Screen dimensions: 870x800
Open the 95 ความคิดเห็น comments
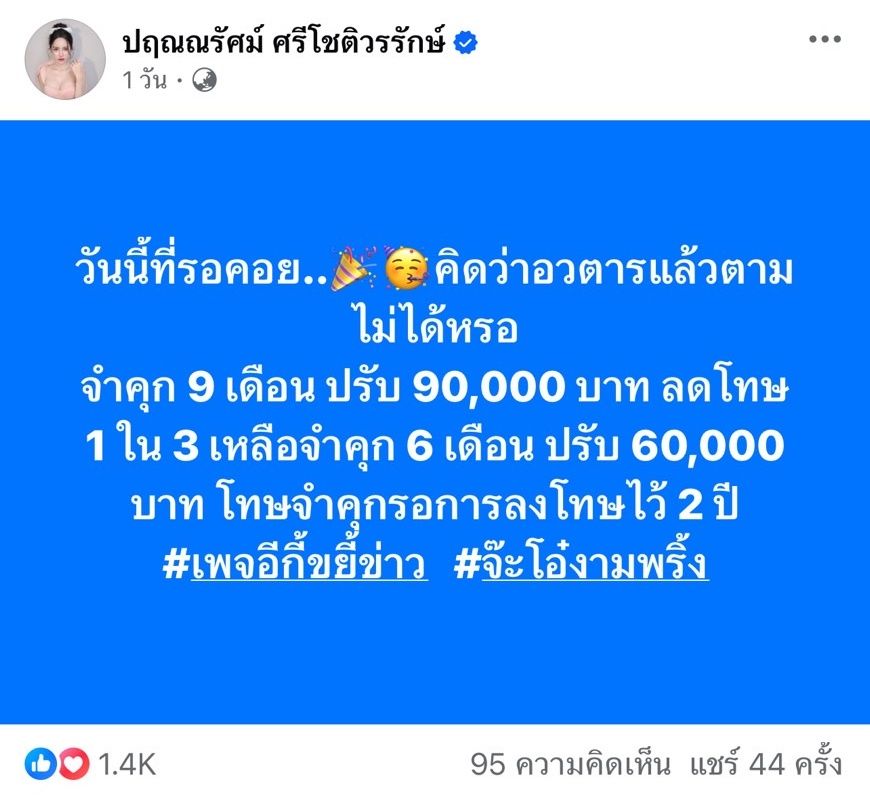[x=570, y=765]
